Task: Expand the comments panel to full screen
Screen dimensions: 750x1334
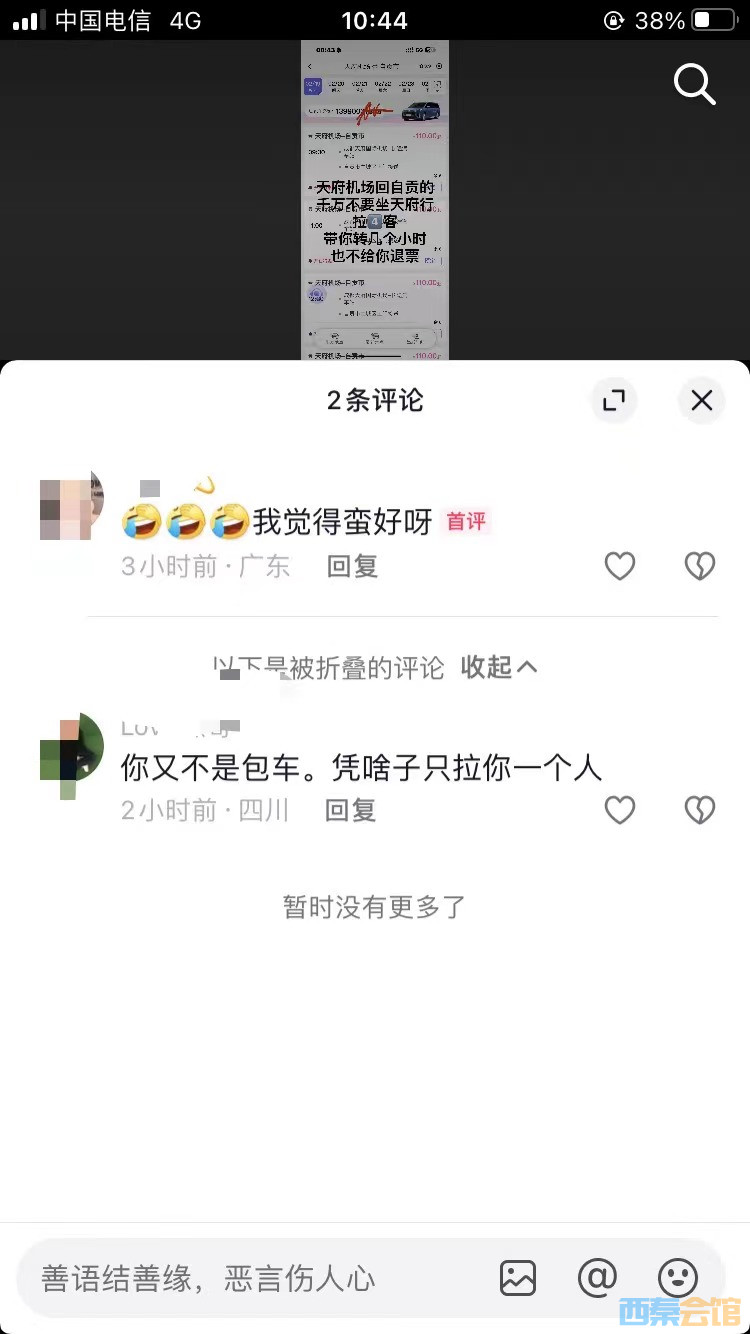Action: point(613,401)
